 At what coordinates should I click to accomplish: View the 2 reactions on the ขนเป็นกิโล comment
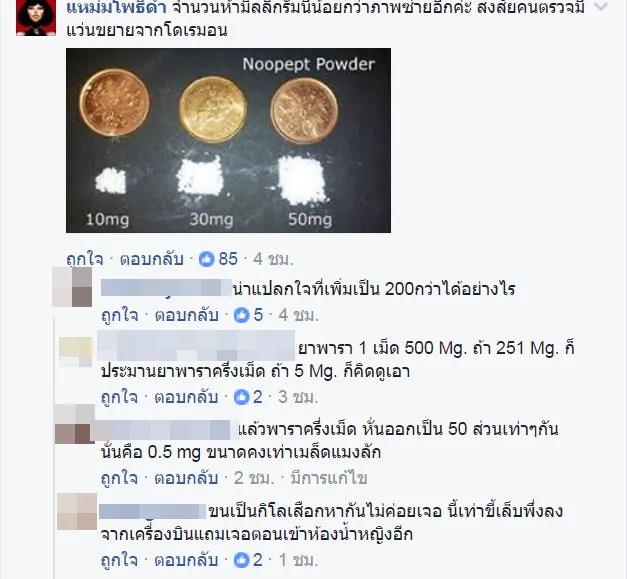coord(249,560)
